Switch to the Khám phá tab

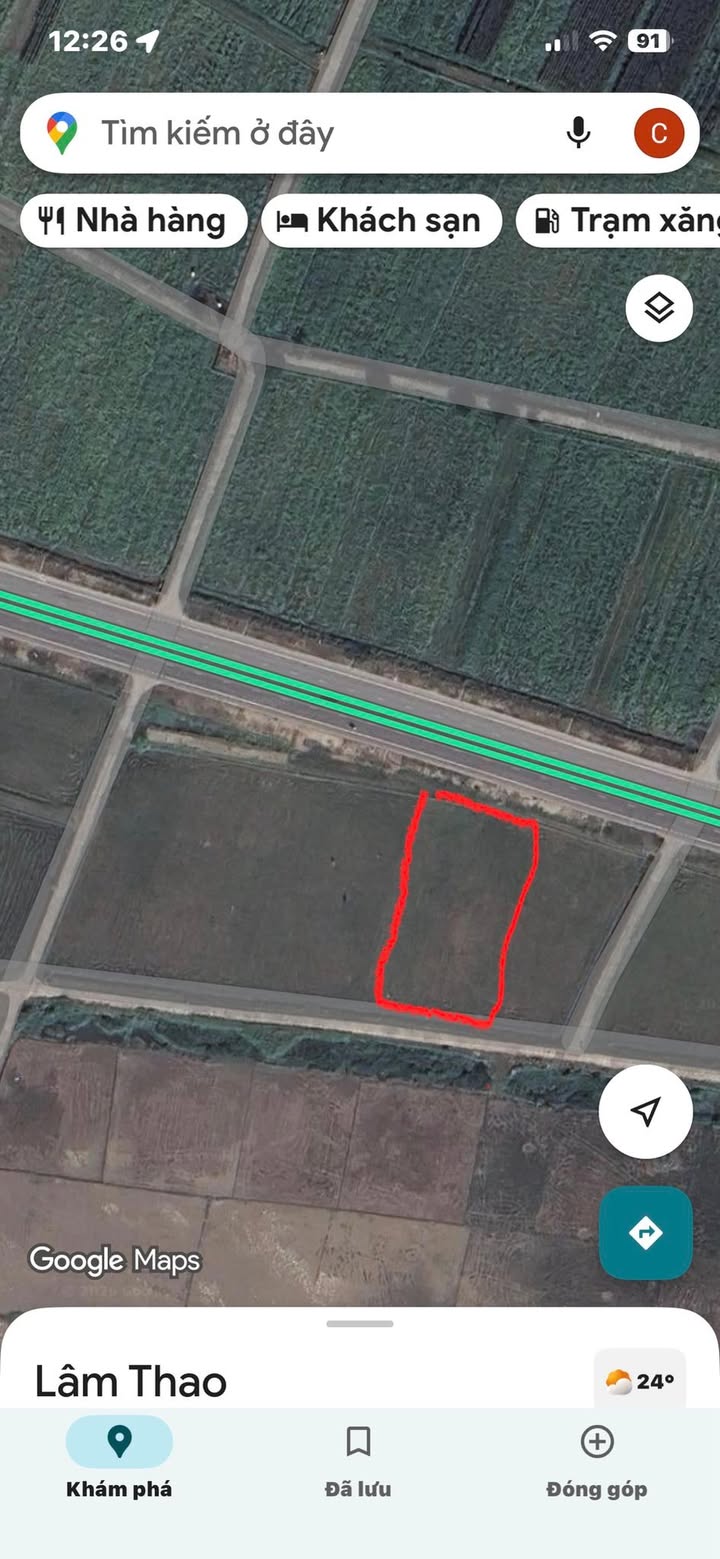click(119, 1458)
